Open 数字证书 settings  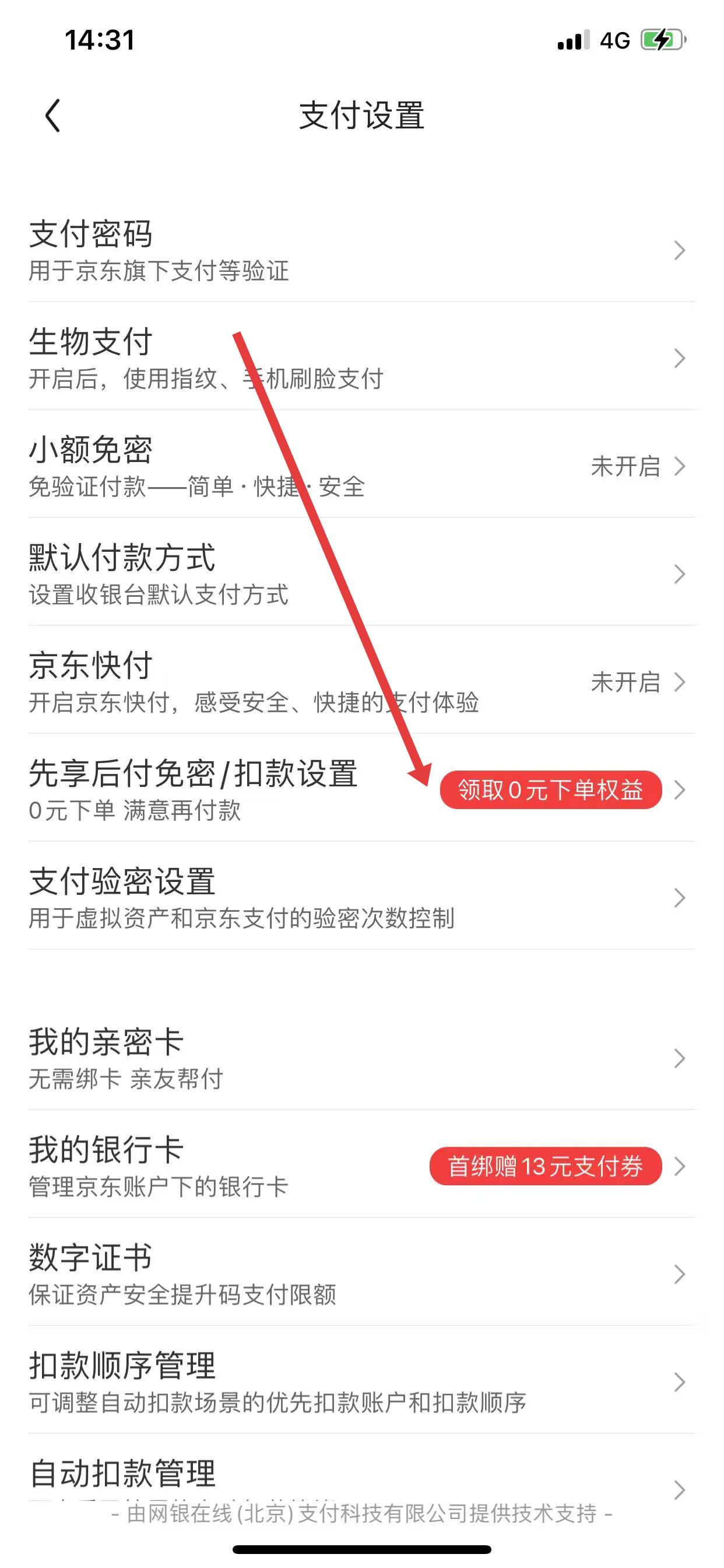click(x=361, y=1273)
